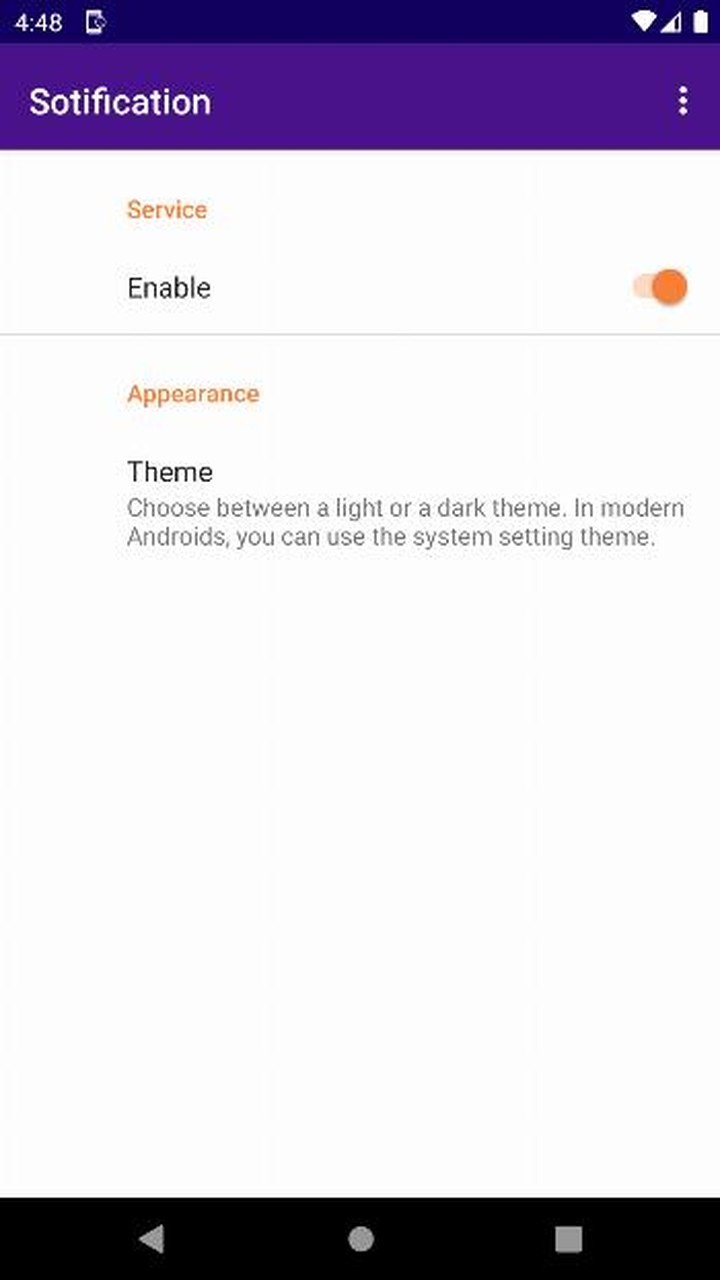Tap the system home button
This screenshot has height=1280, width=720.
point(361,1239)
